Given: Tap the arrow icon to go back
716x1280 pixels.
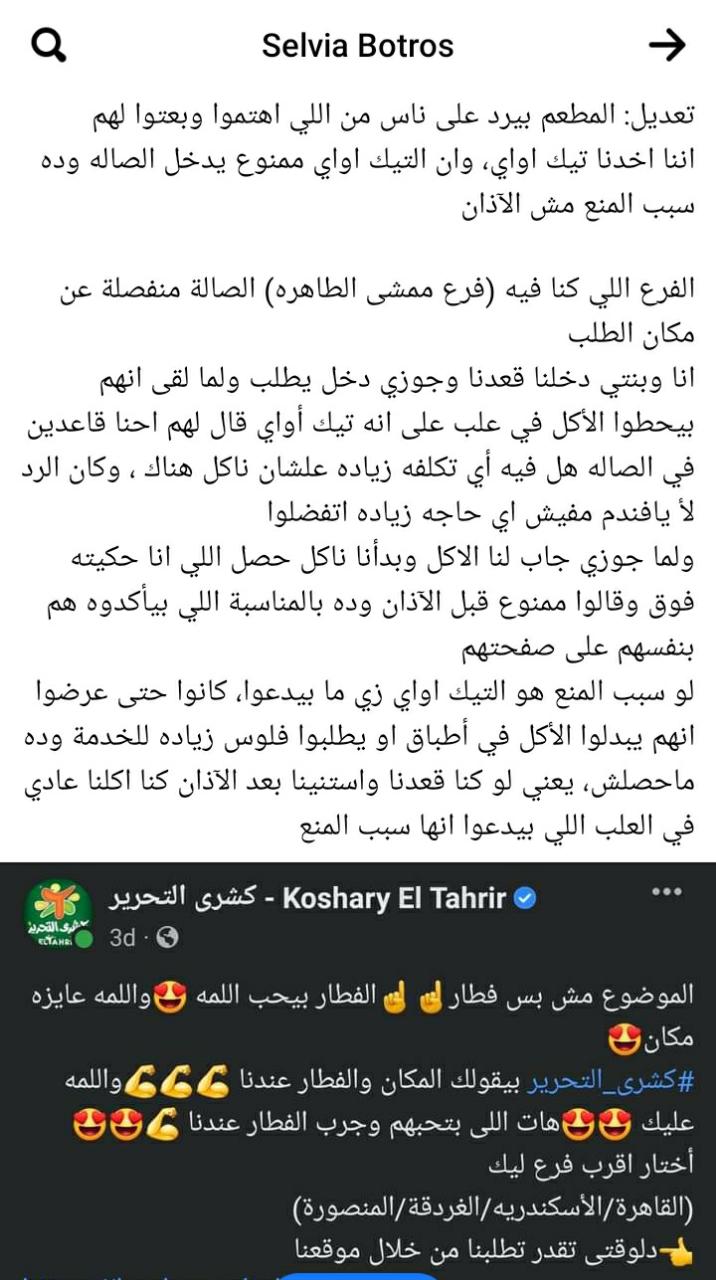Looking at the screenshot, I should (667, 44).
